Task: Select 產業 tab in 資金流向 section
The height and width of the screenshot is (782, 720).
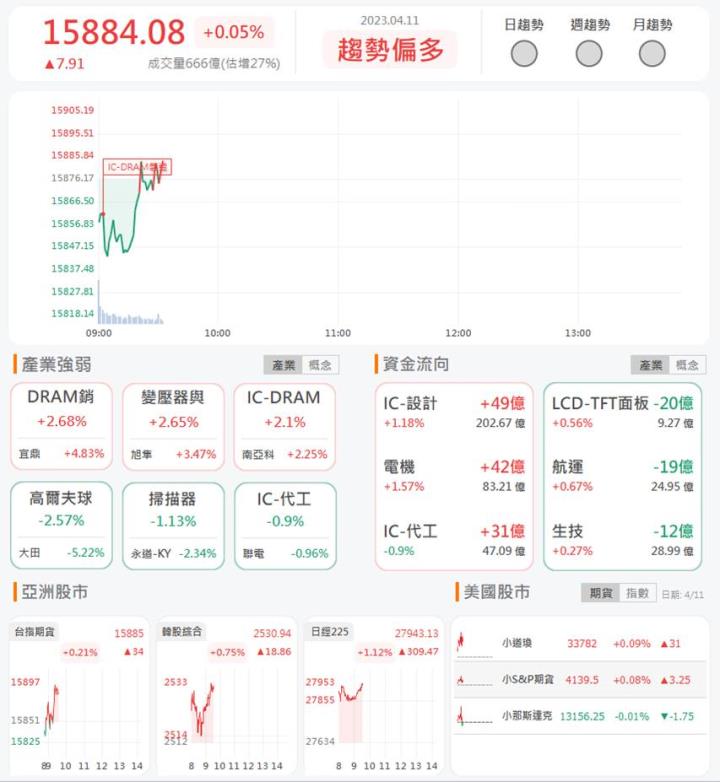Action: click(x=650, y=365)
